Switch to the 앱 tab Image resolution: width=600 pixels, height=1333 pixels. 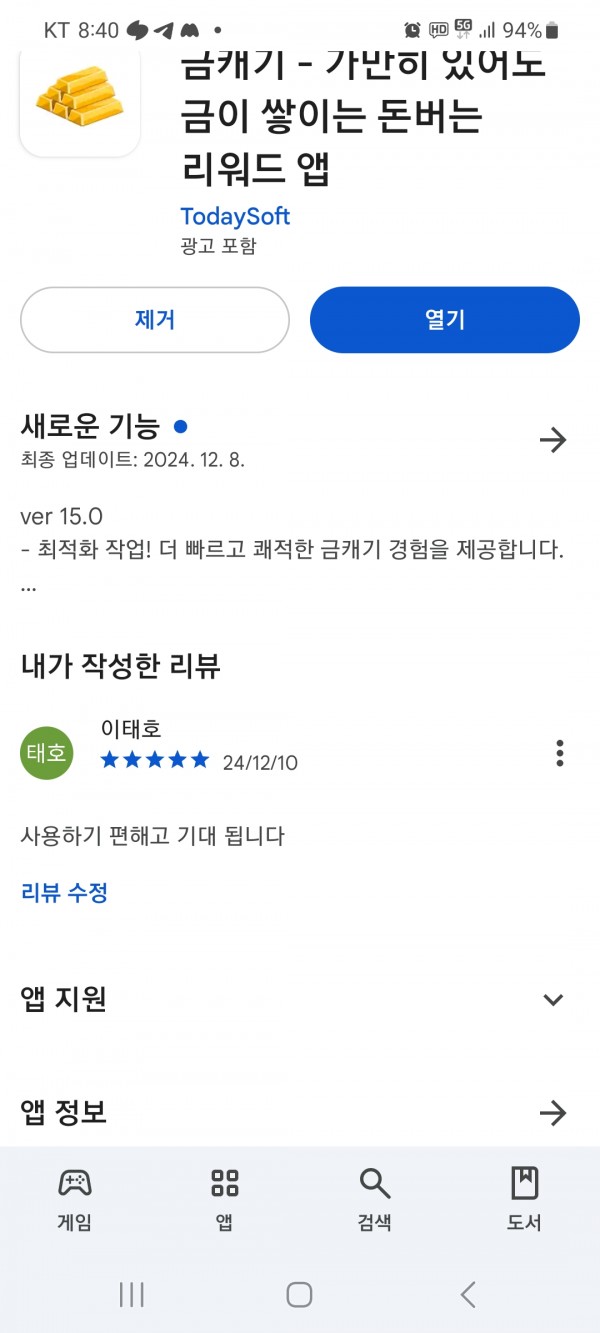pos(225,1198)
